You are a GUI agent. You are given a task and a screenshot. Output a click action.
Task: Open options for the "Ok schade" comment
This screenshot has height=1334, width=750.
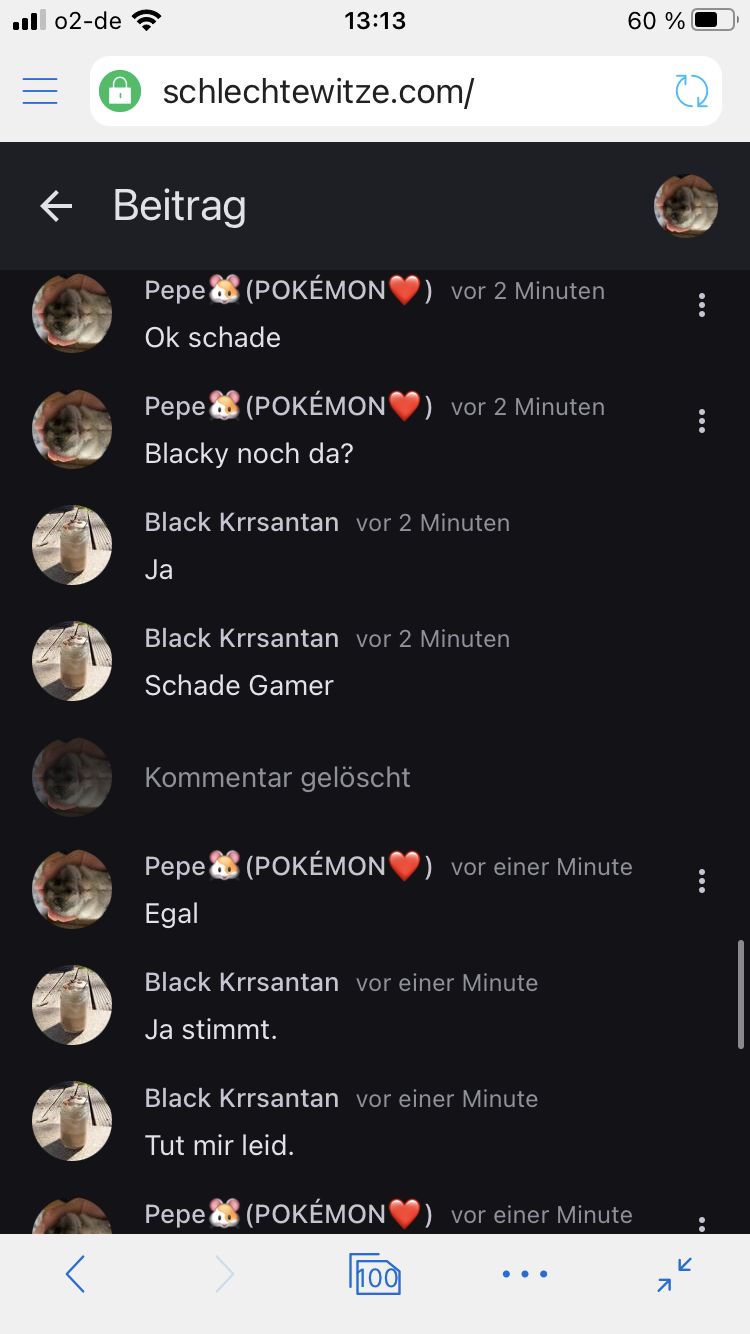[702, 305]
